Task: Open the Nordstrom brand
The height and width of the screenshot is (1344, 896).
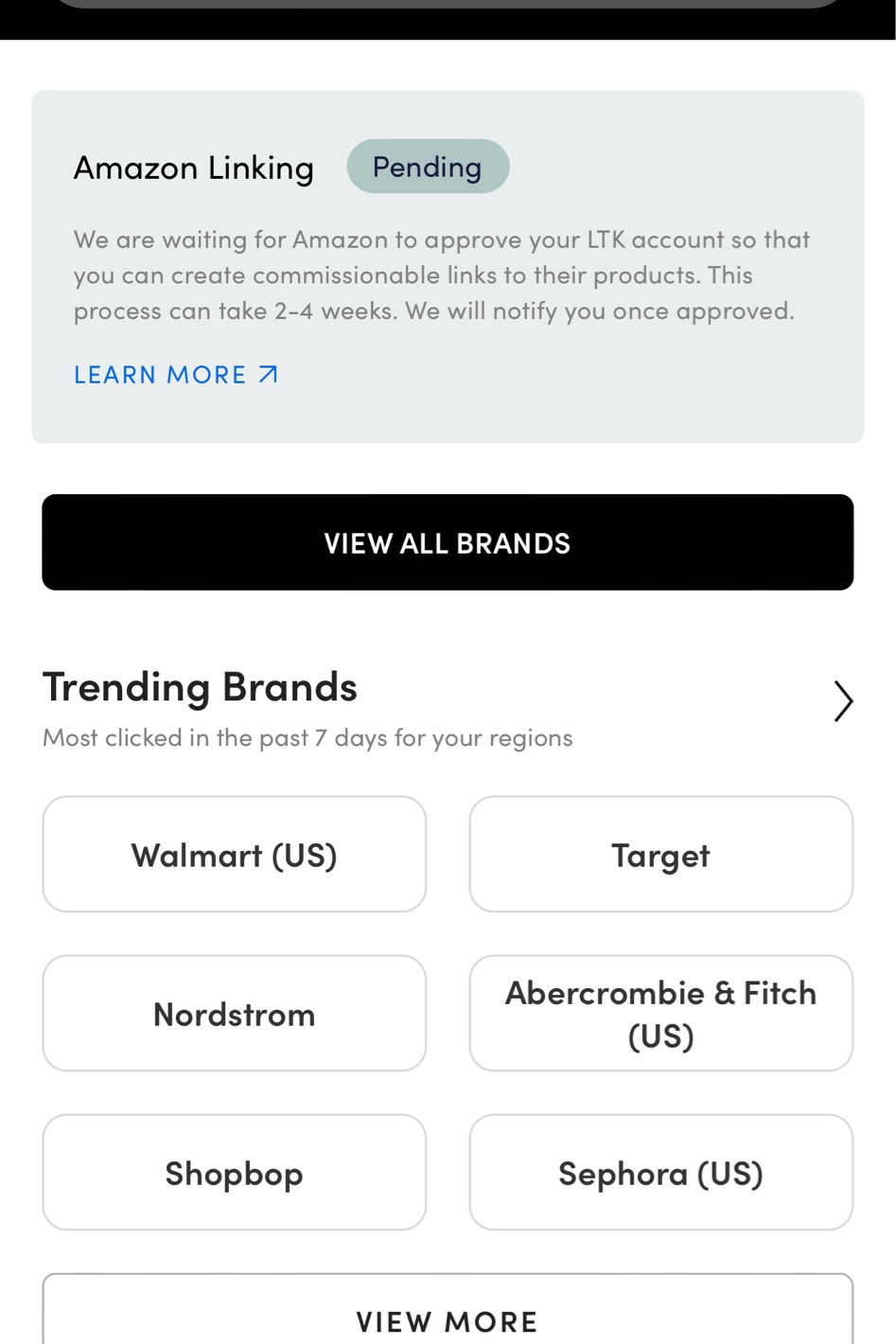Action: [234, 1014]
